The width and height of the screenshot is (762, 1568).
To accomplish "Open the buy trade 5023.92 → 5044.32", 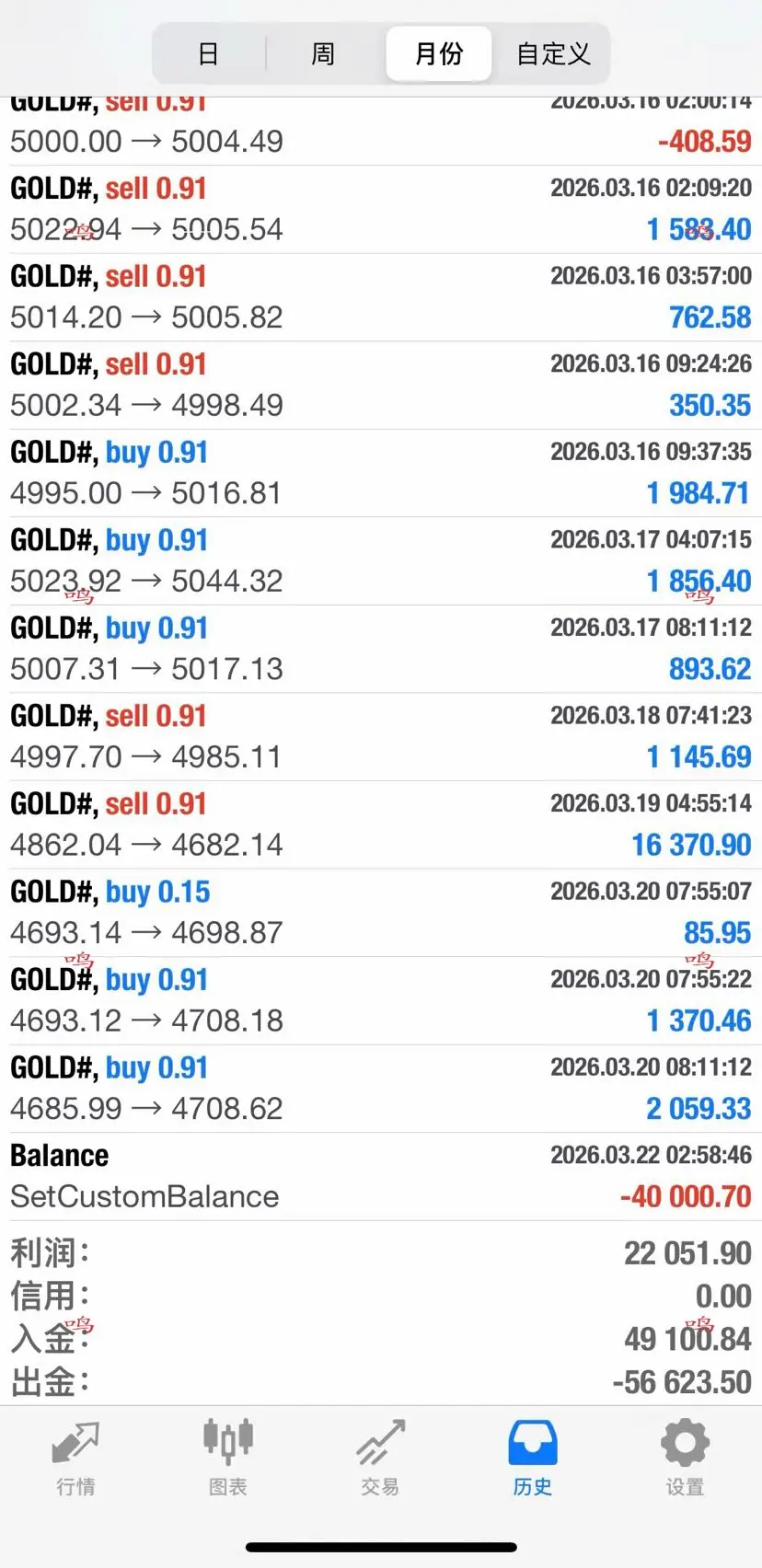I will coord(381,560).
